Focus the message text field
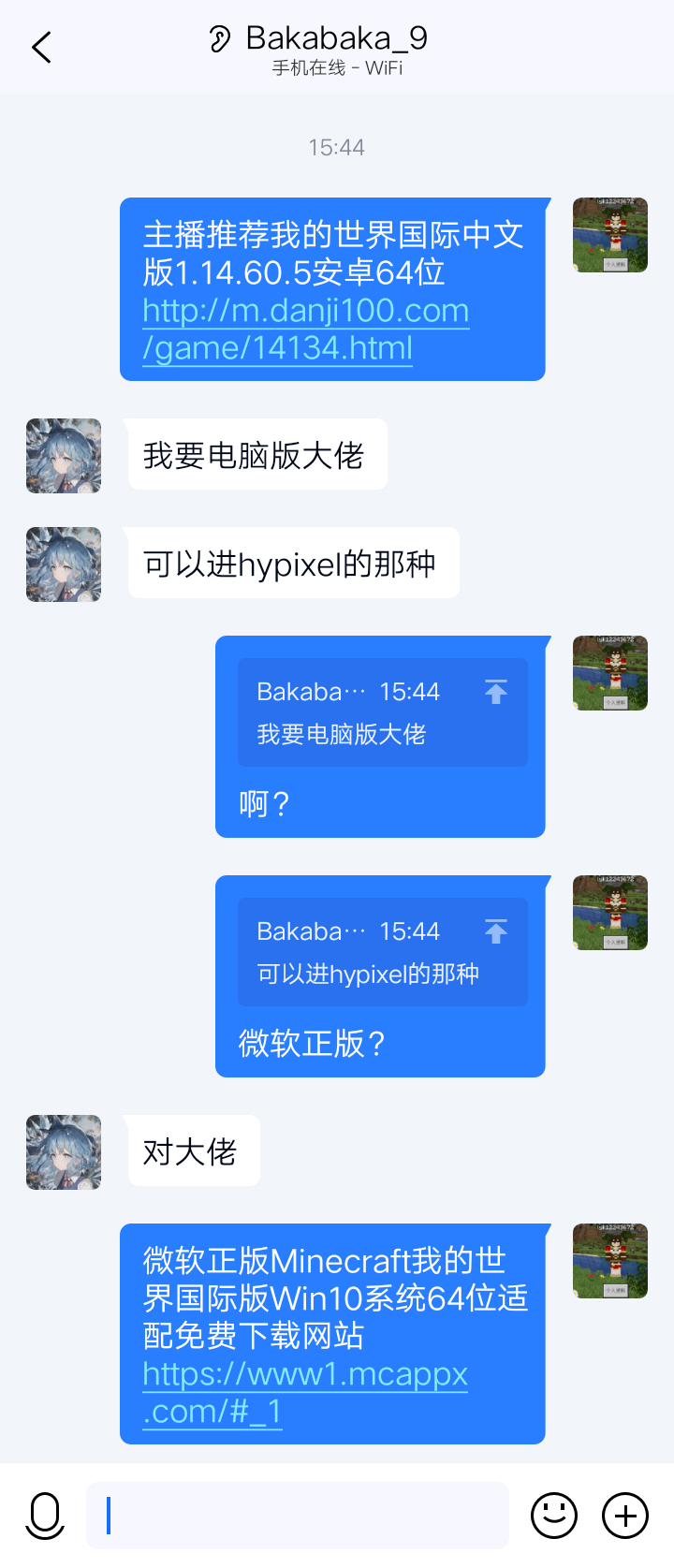The width and height of the screenshot is (674, 1568). point(298,1516)
